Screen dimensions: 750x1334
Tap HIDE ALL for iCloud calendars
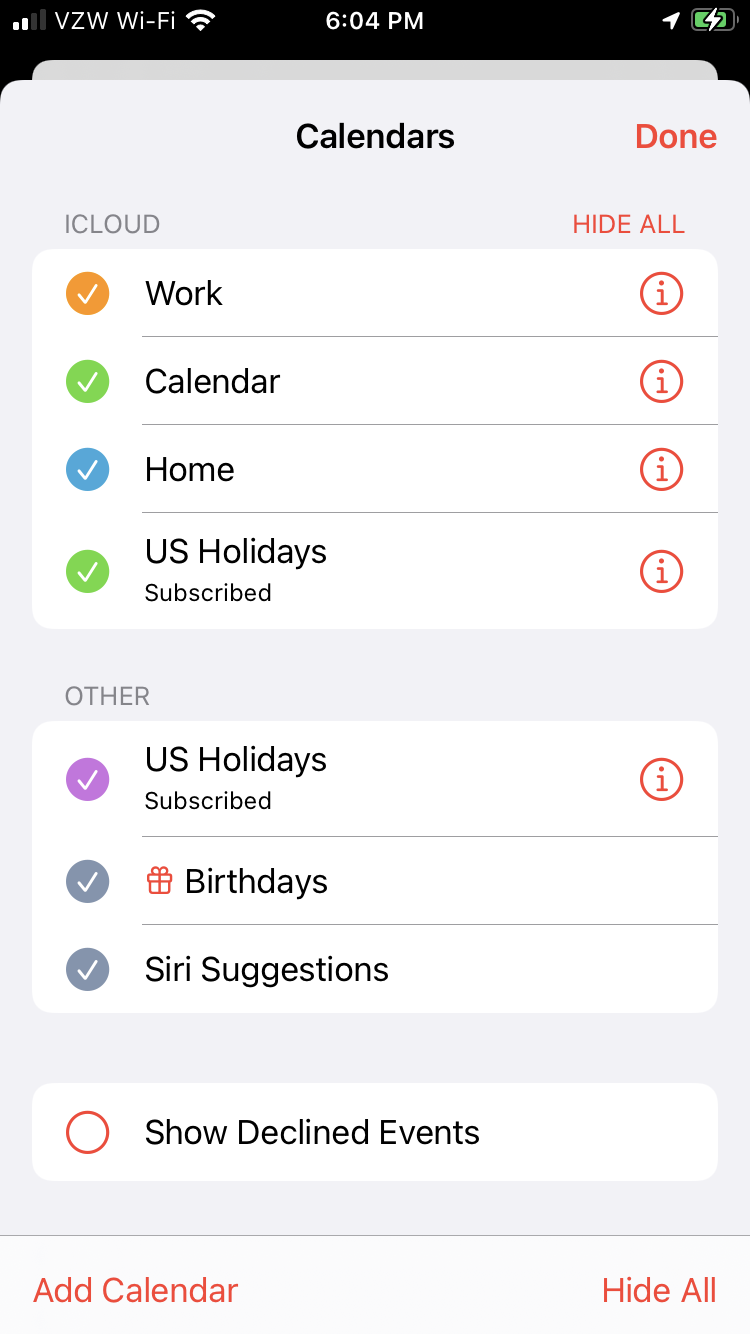(629, 224)
